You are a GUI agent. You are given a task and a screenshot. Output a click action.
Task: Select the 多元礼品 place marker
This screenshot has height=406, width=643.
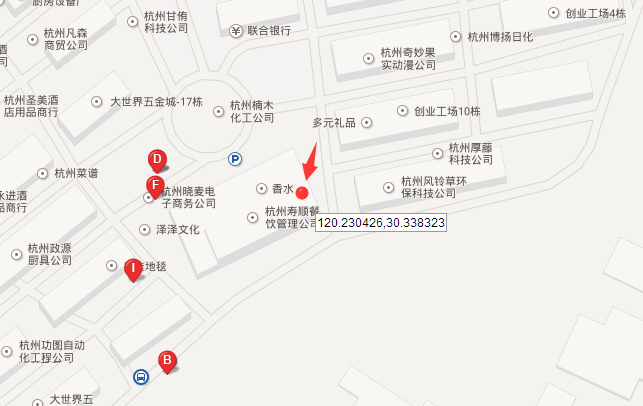[366, 123]
